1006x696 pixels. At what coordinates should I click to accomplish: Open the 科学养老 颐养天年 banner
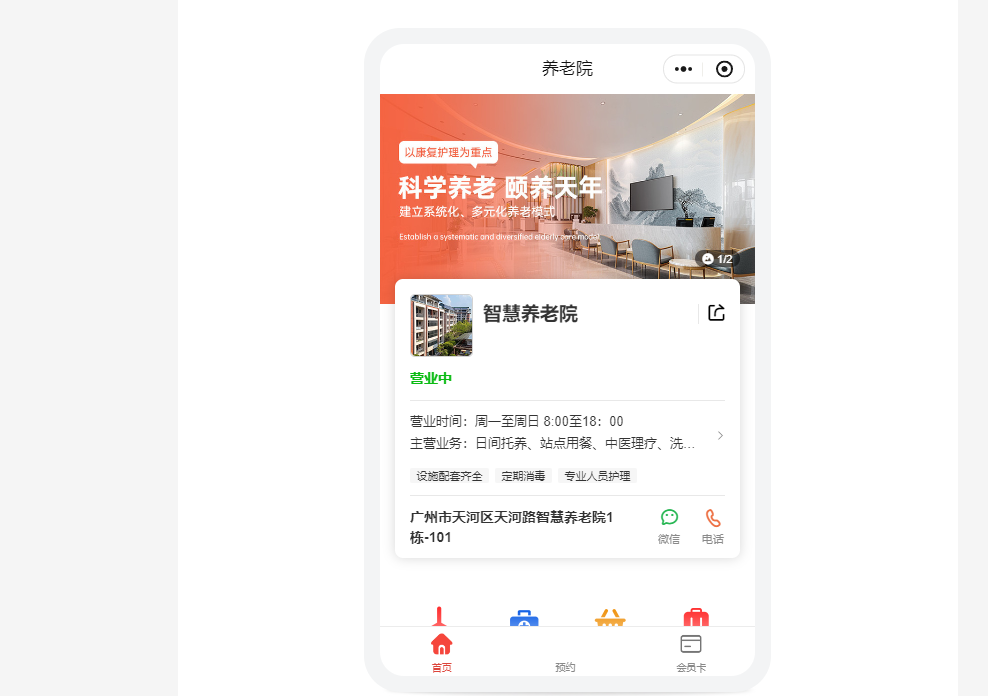click(x=567, y=190)
